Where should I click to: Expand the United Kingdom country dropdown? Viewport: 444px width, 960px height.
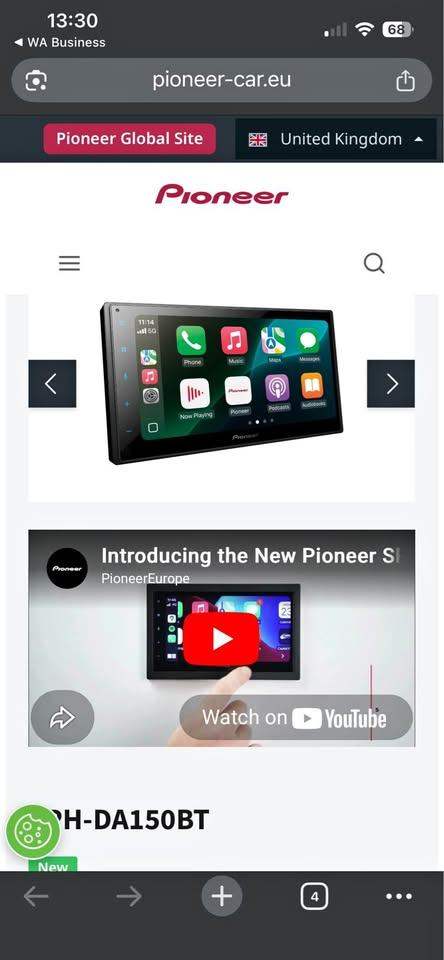tap(336, 139)
